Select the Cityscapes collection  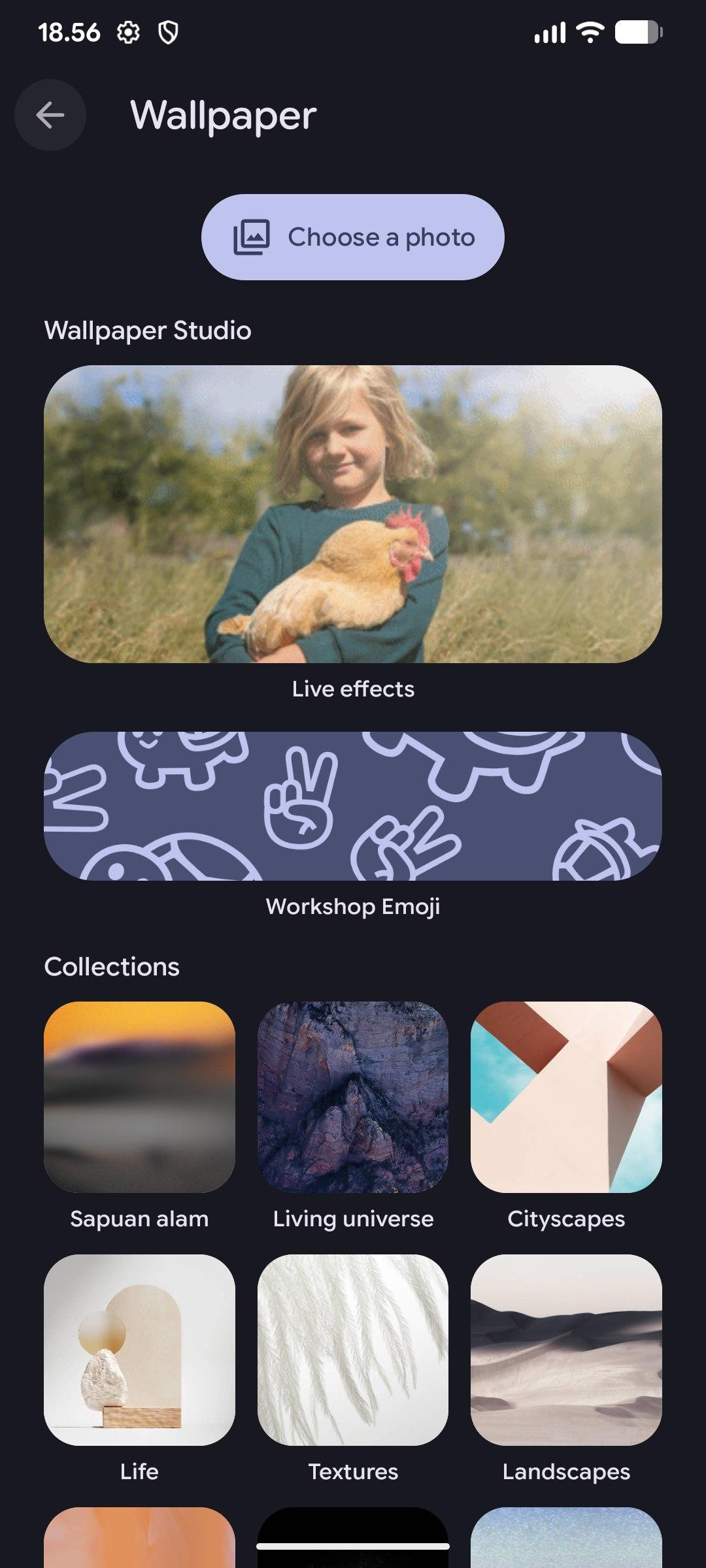pyautogui.click(x=566, y=1097)
